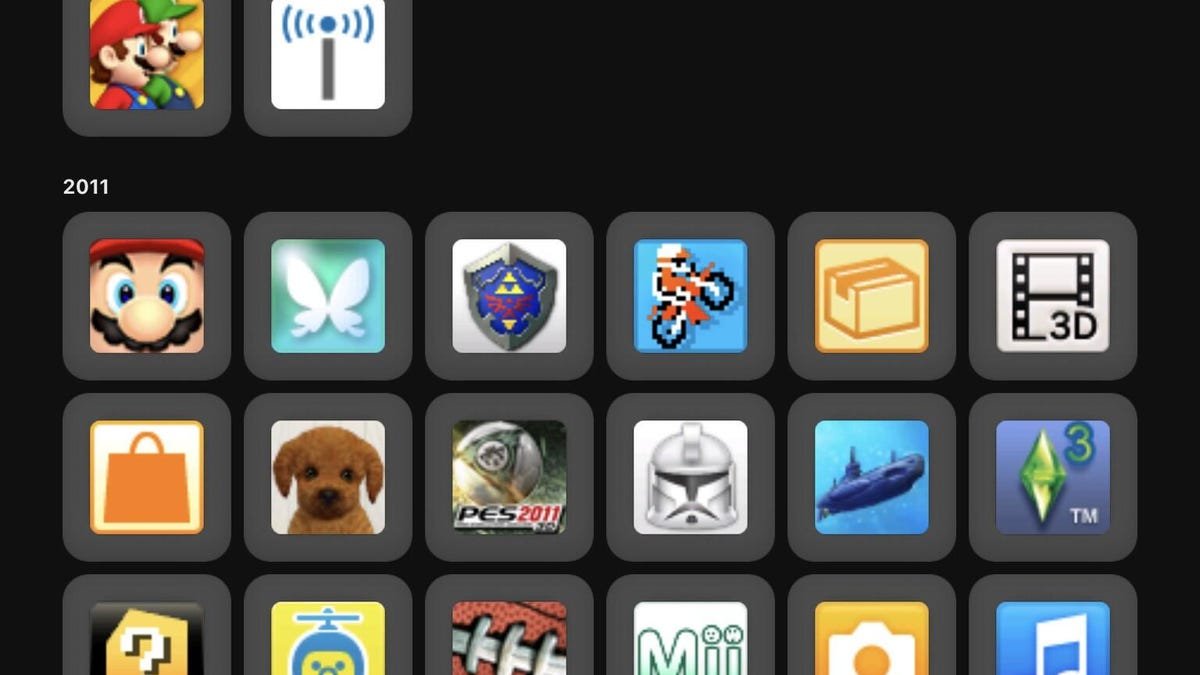
Task: Tap the 3D film strip icon
Action: pyautogui.click(x=1052, y=296)
